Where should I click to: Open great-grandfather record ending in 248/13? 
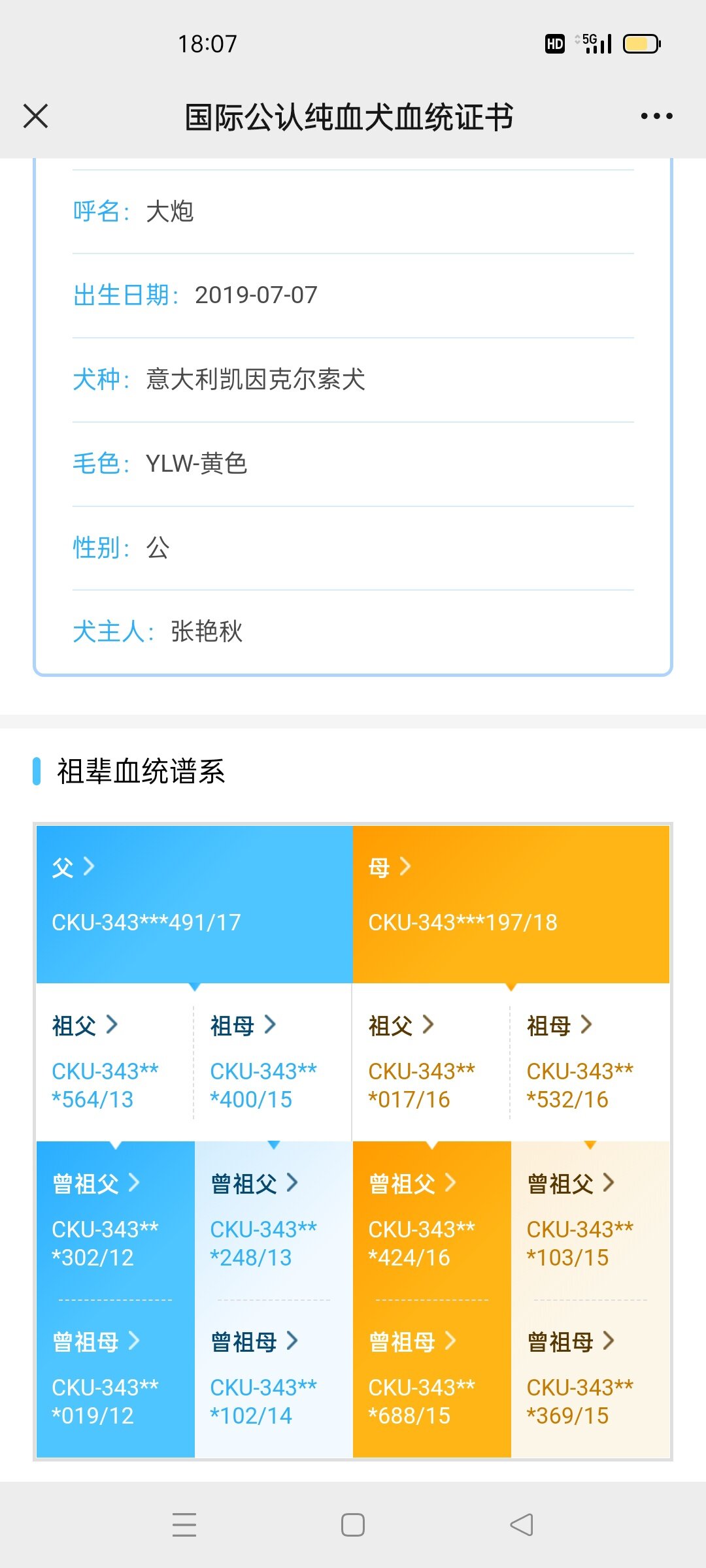[x=273, y=1220]
